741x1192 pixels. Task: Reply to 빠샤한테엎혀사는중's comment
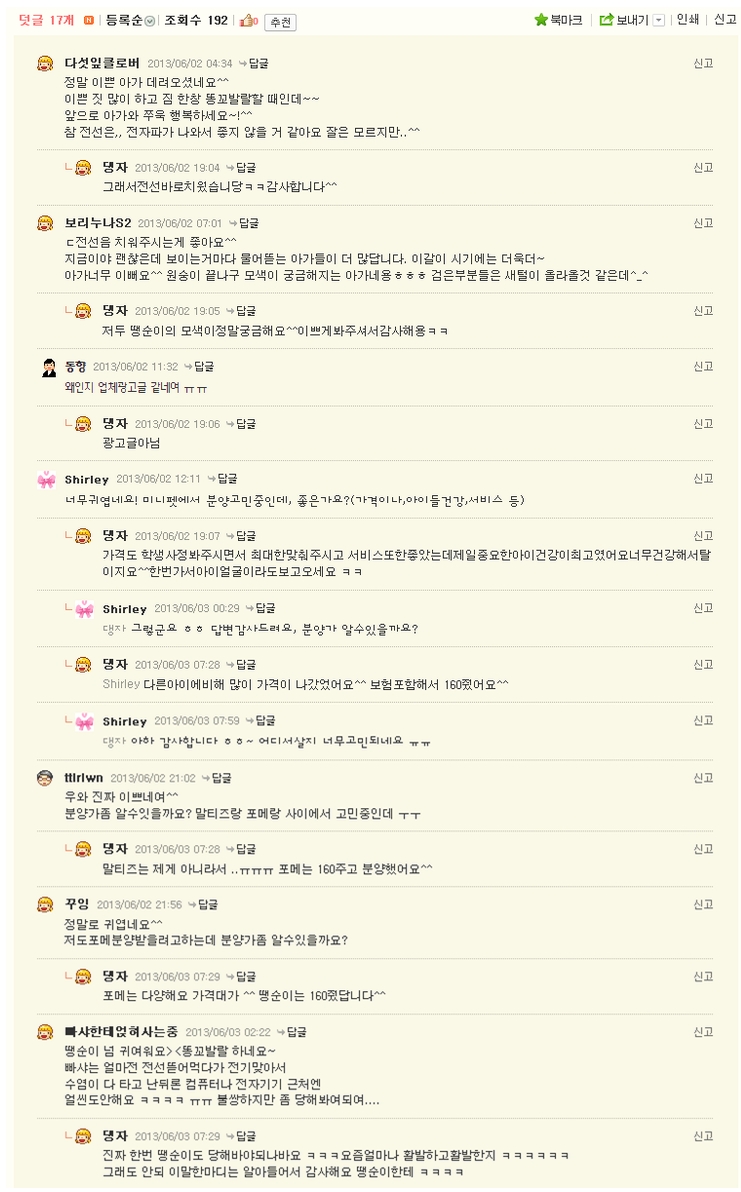(292, 1032)
